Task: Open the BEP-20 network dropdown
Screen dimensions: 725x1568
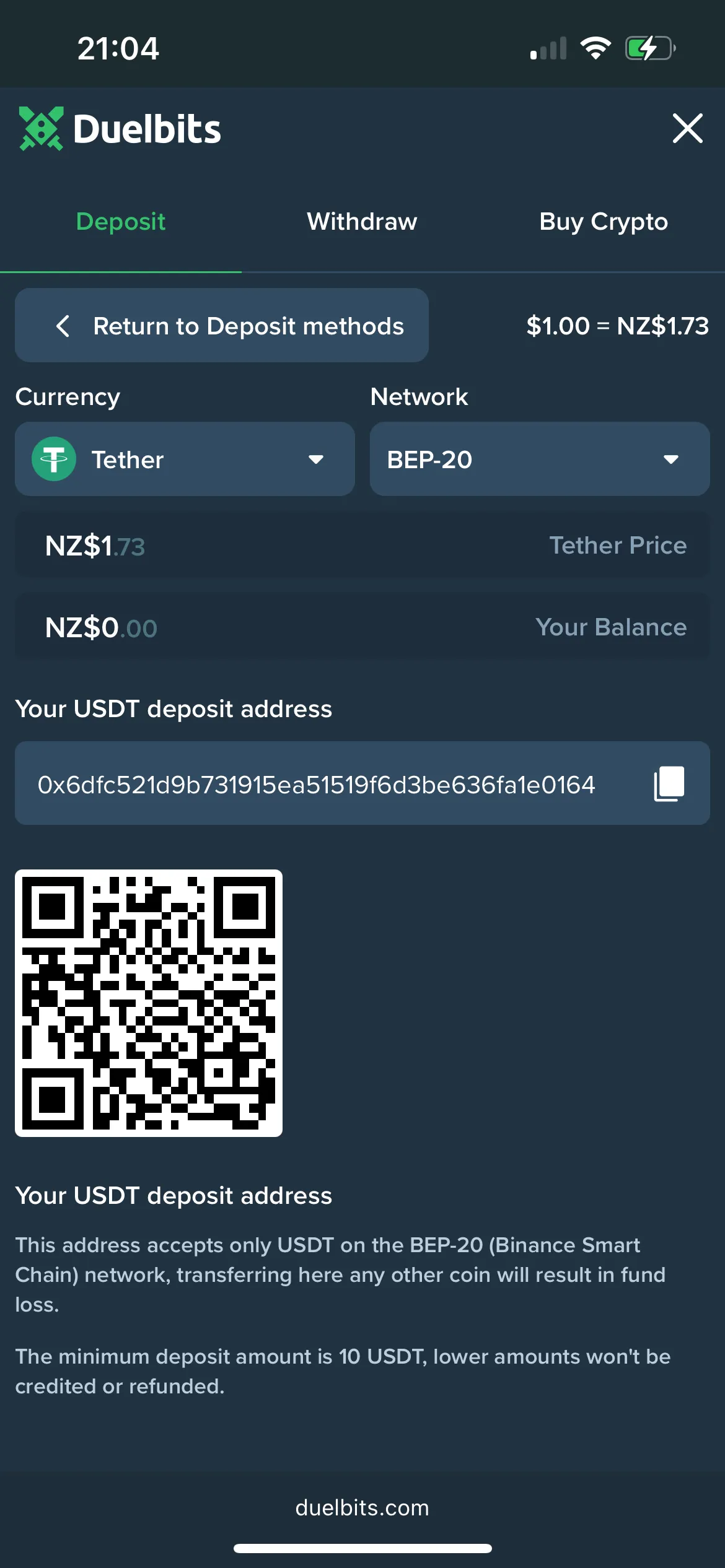Action: [539, 460]
